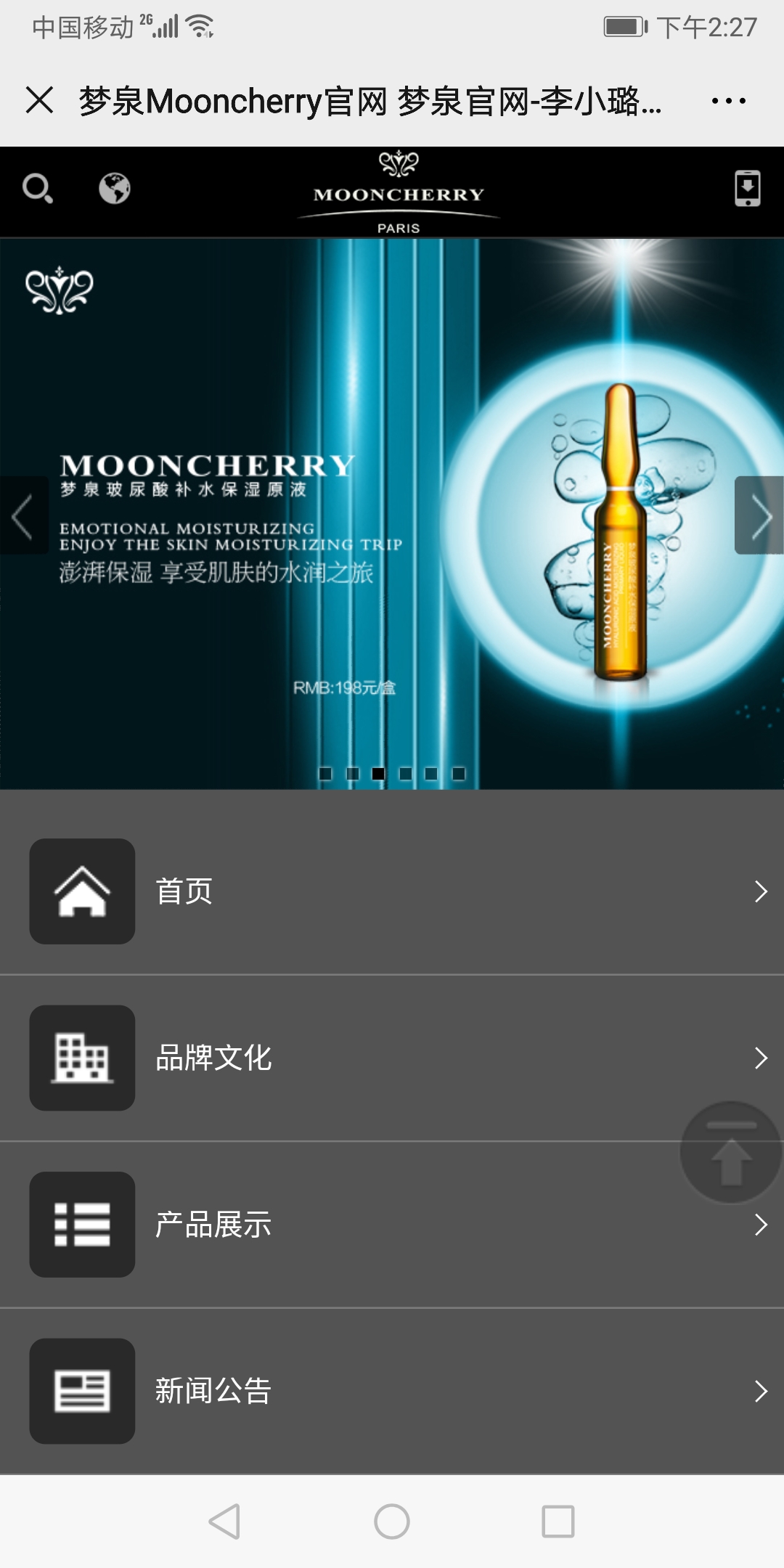Image resolution: width=784 pixels, height=1568 pixels.
Task: Jump to the first banner dot
Action: pyautogui.click(x=325, y=774)
